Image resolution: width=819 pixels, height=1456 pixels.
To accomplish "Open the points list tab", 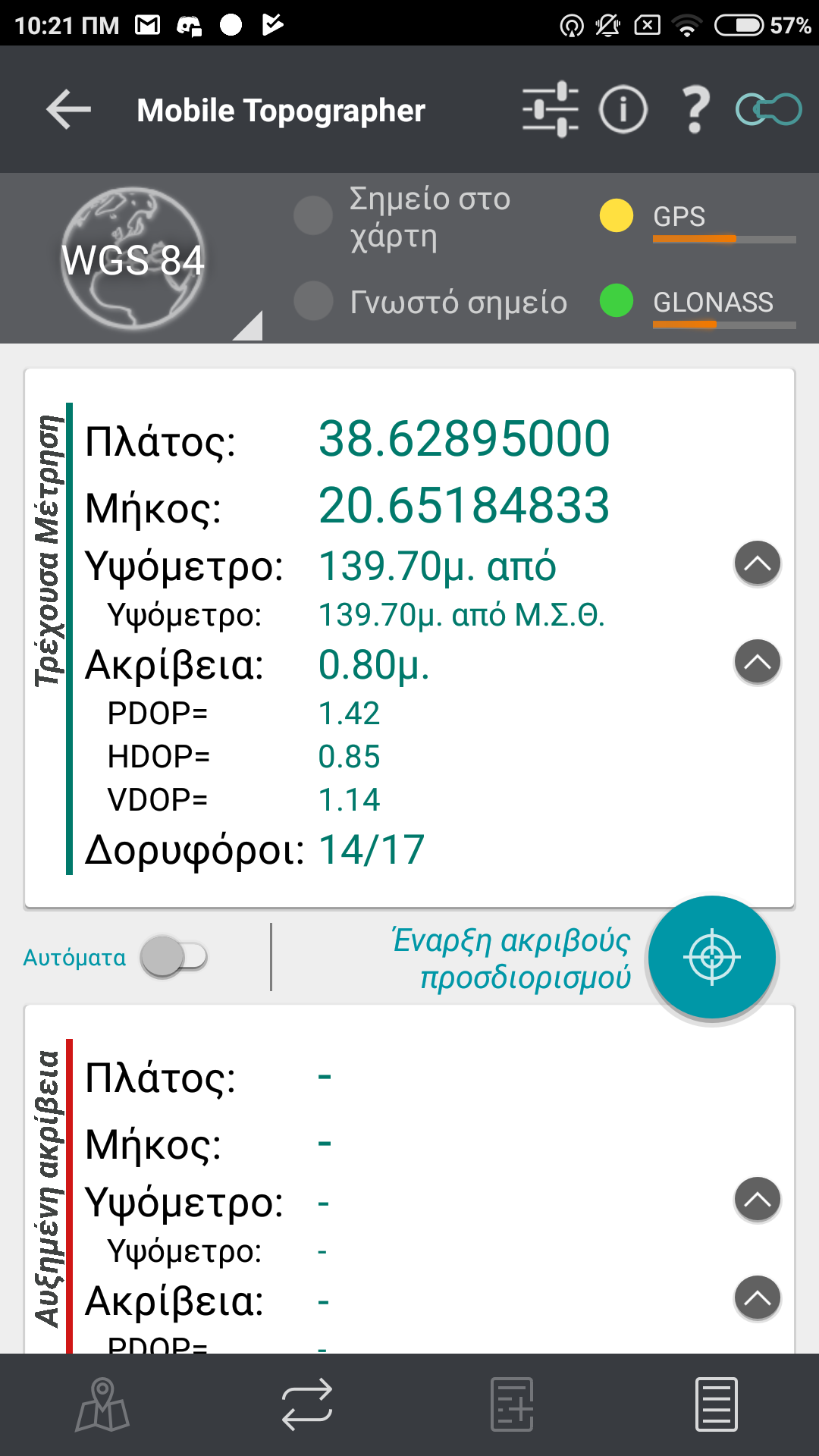I will pyautogui.click(x=716, y=1404).
